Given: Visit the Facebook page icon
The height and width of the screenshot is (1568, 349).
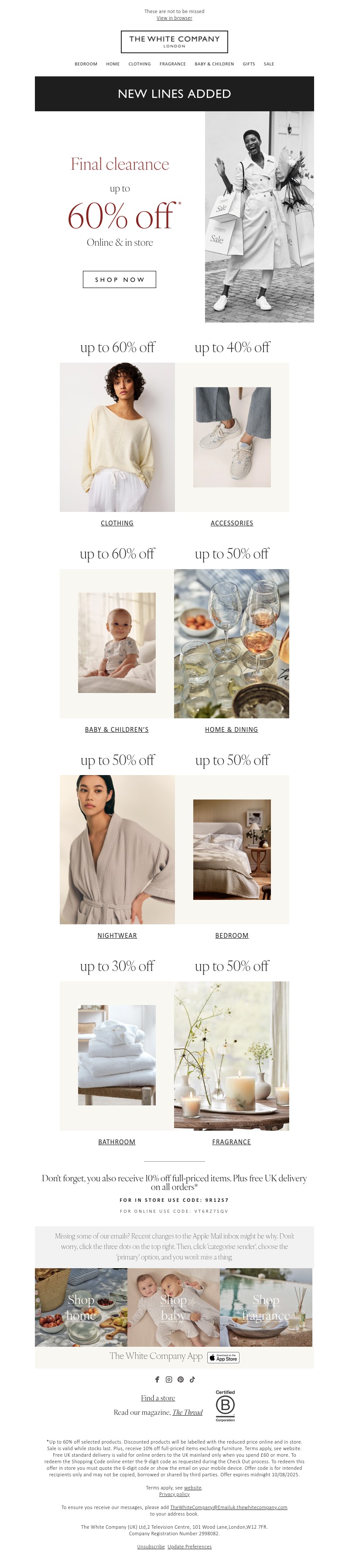Looking at the screenshot, I should 157,1380.
